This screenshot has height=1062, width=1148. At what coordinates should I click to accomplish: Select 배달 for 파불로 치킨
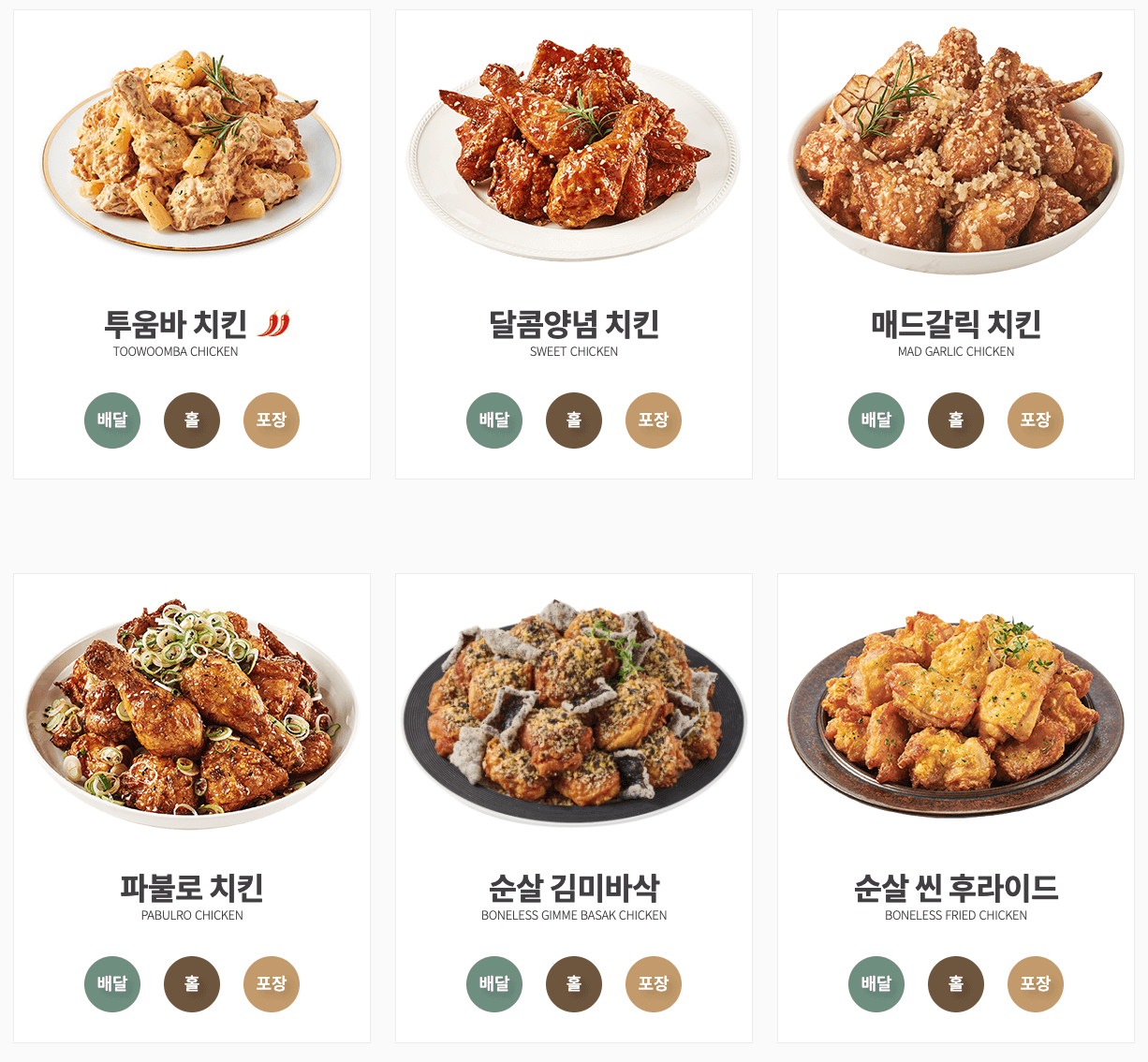112,984
